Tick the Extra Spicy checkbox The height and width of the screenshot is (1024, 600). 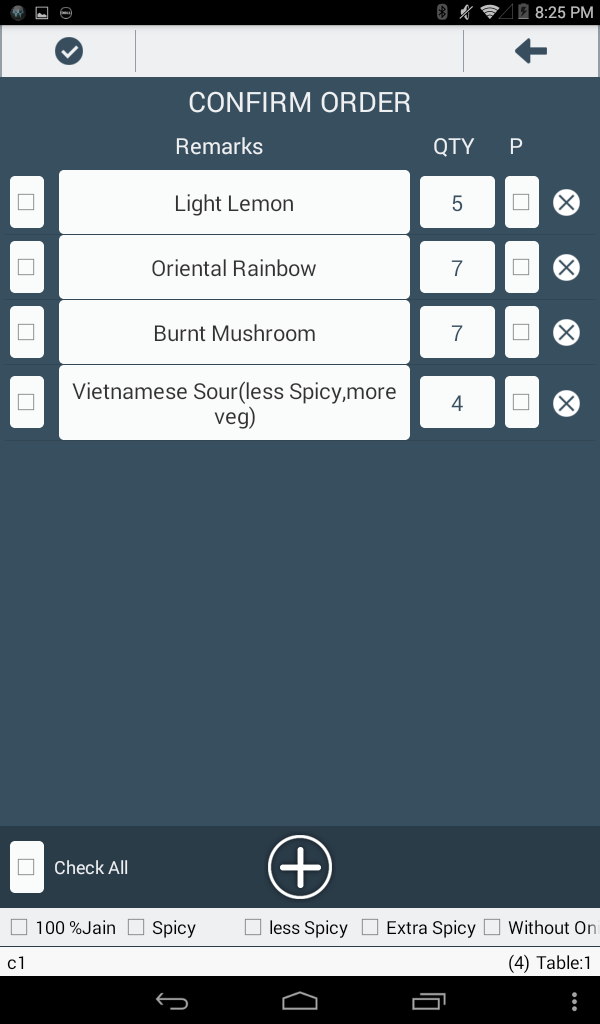tap(370, 927)
